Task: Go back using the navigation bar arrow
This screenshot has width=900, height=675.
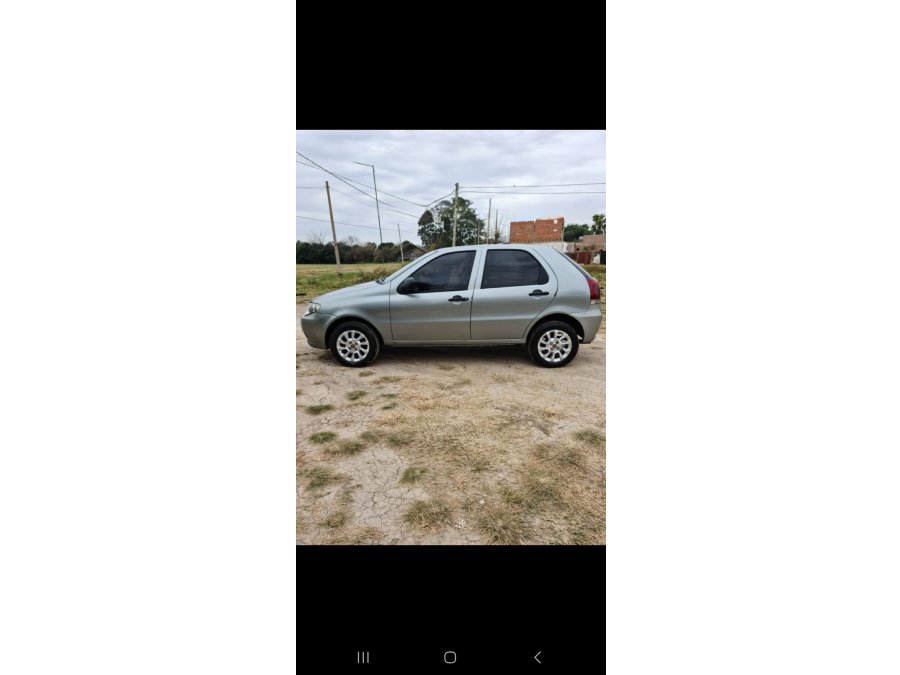Action: (537, 657)
